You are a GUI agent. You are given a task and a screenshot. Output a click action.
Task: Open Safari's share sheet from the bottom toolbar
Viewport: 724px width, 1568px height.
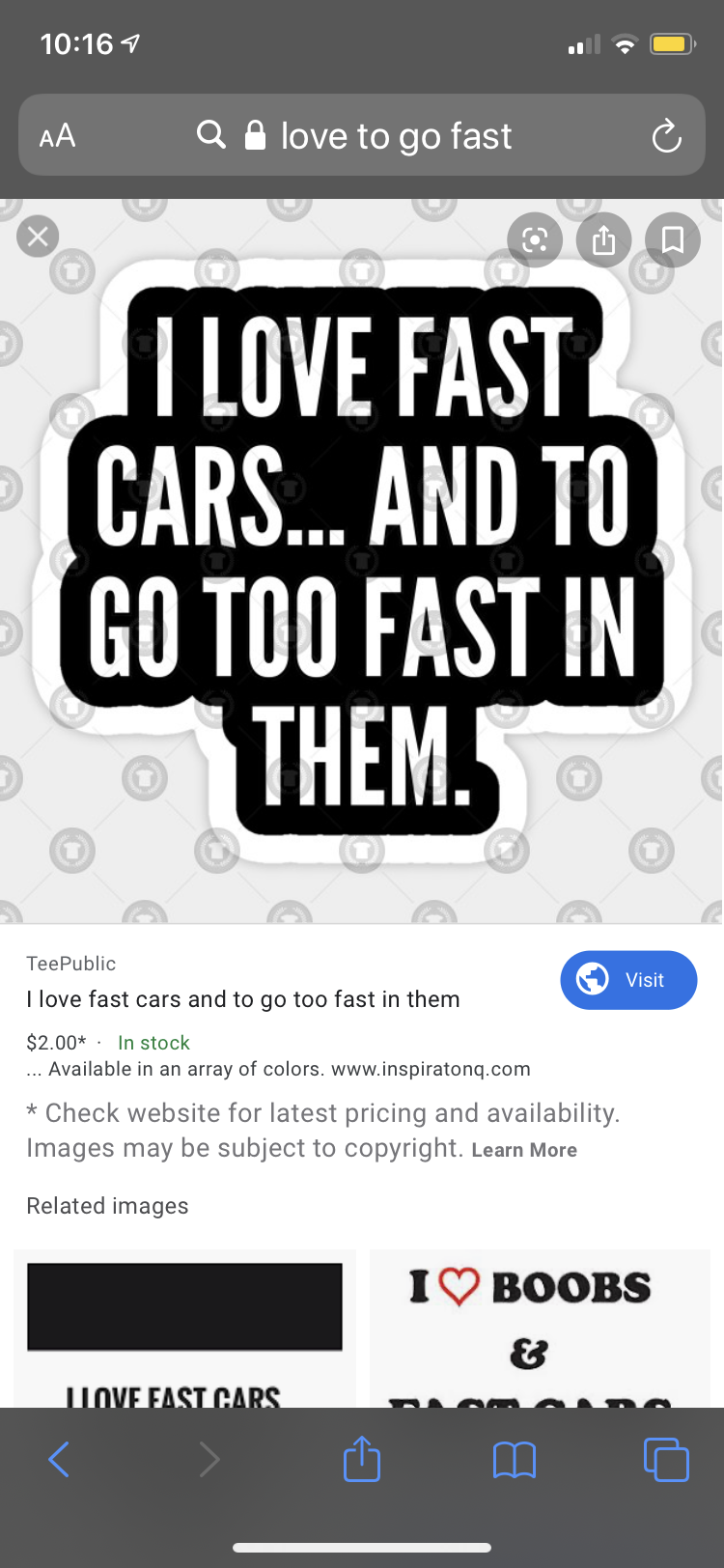tap(362, 1458)
